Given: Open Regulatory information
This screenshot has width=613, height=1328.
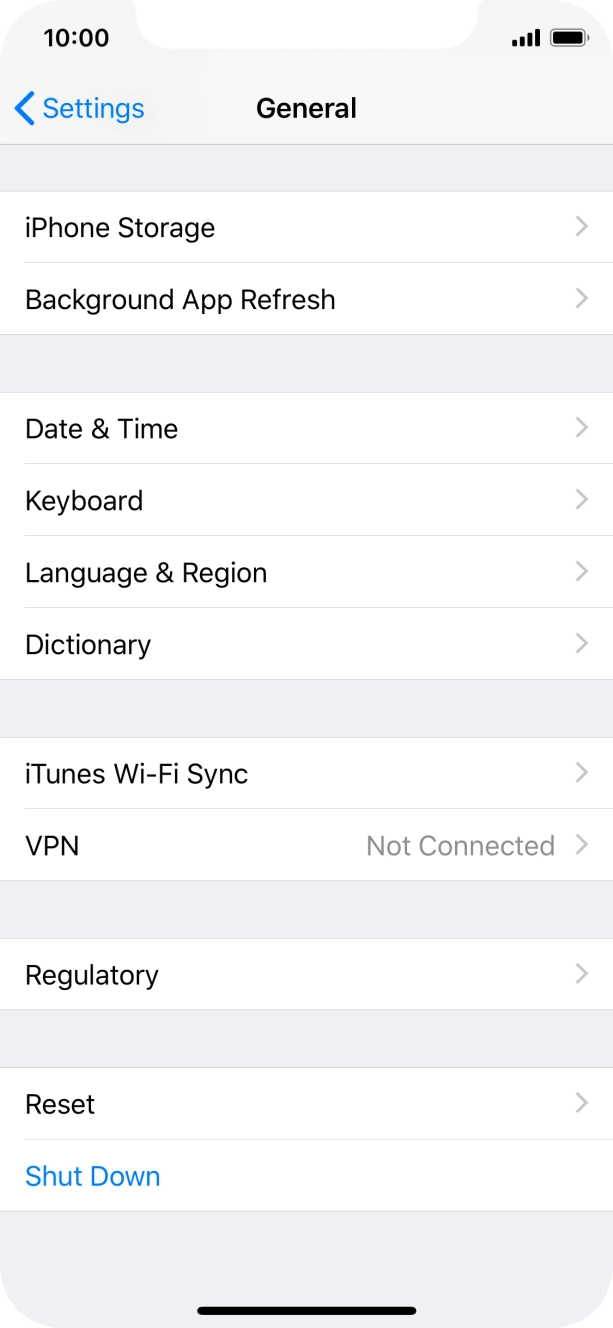Looking at the screenshot, I should (x=306, y=975).
